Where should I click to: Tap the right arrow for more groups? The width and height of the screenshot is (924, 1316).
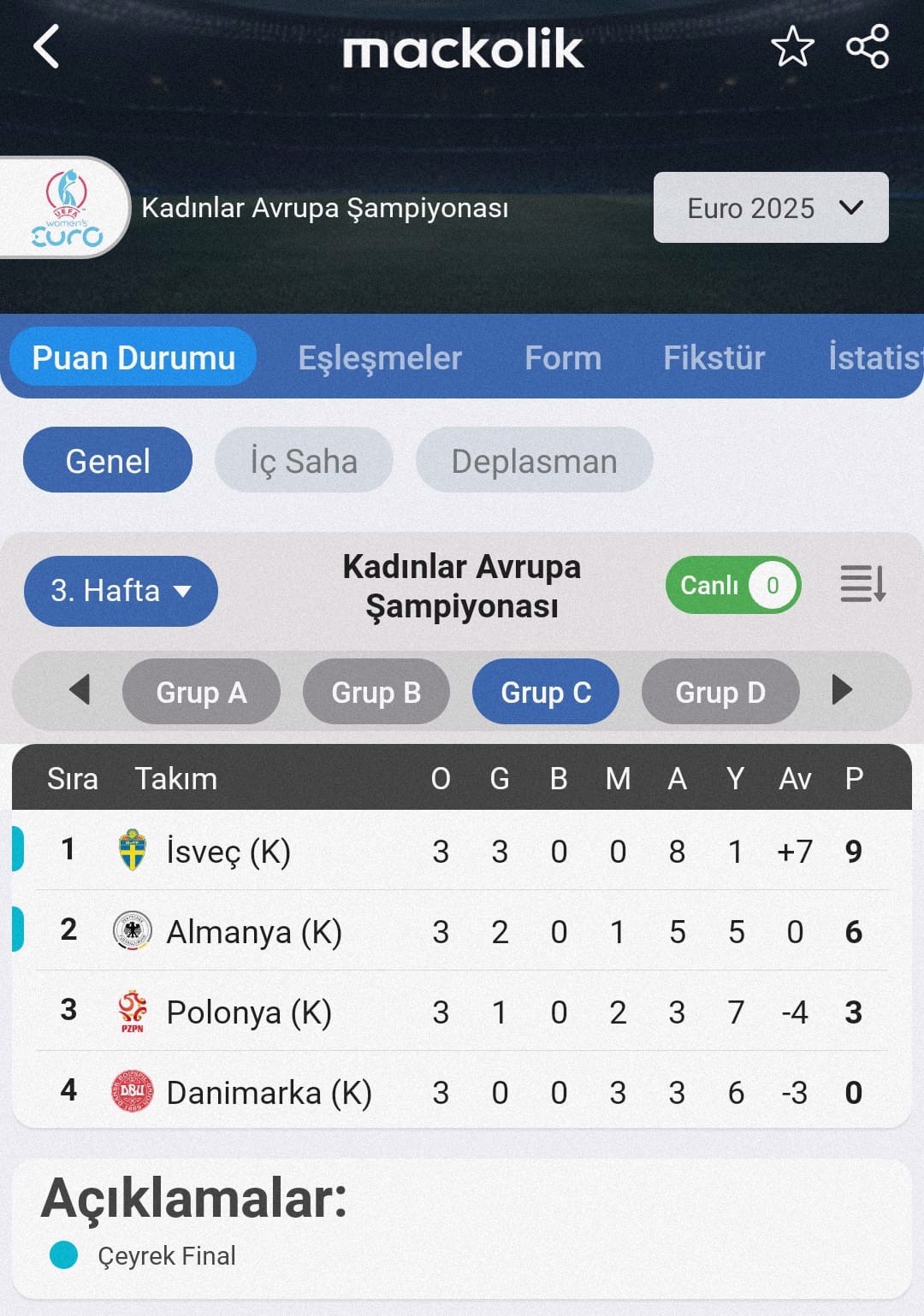pos(842,690)
